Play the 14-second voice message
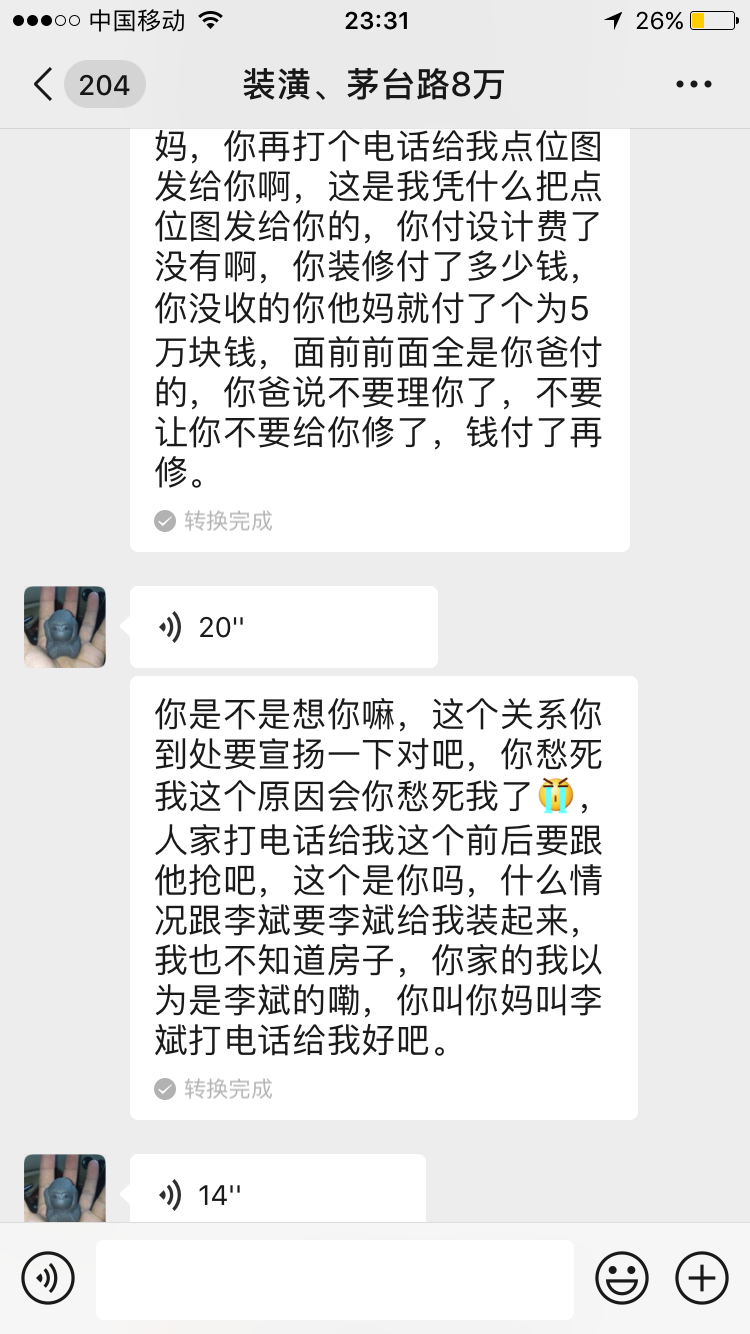Viewport: 750px width, 1334px height. pyautogui.click(x=277, y=1192)
